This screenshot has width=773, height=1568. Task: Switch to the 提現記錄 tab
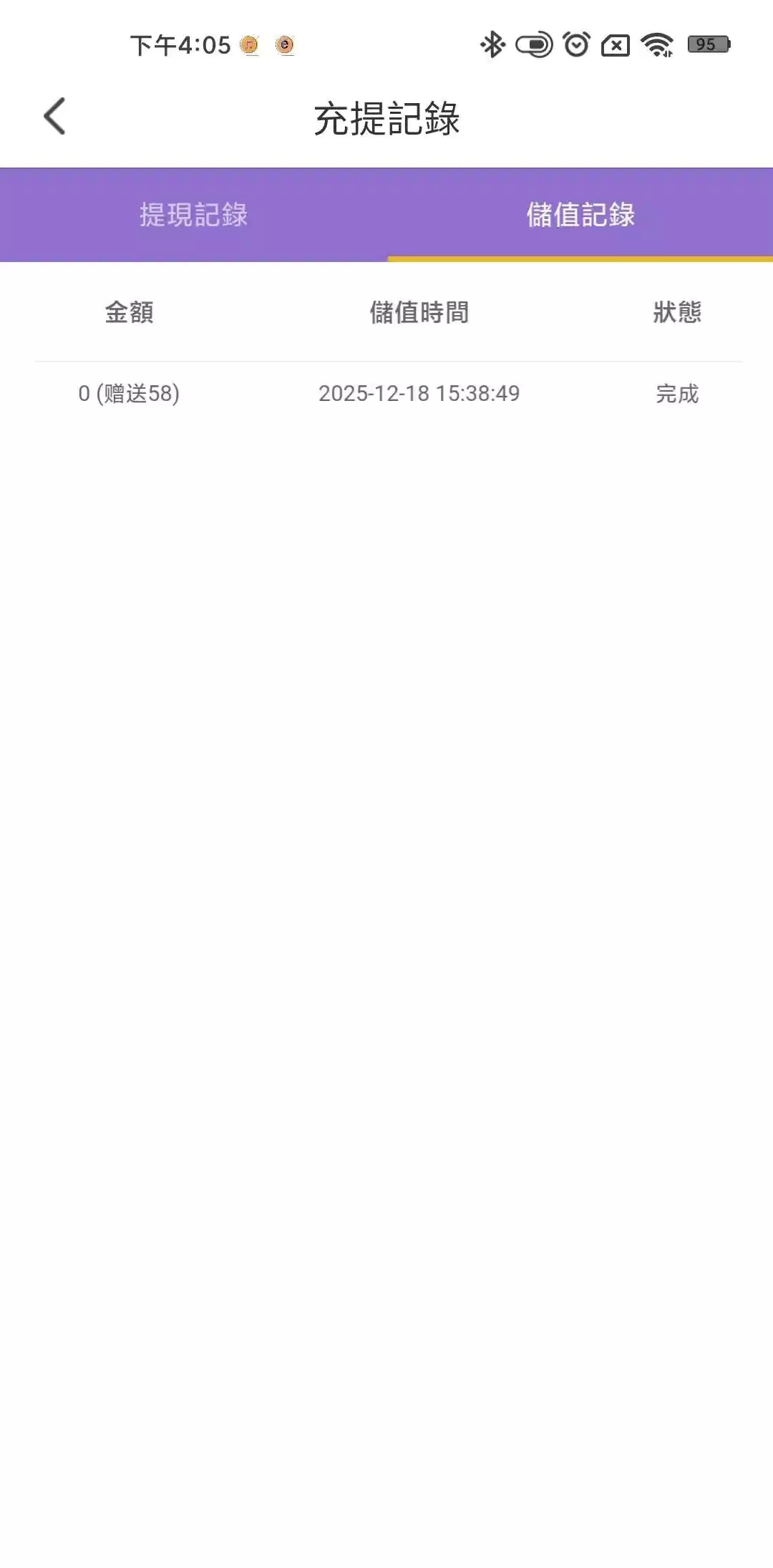193,215
